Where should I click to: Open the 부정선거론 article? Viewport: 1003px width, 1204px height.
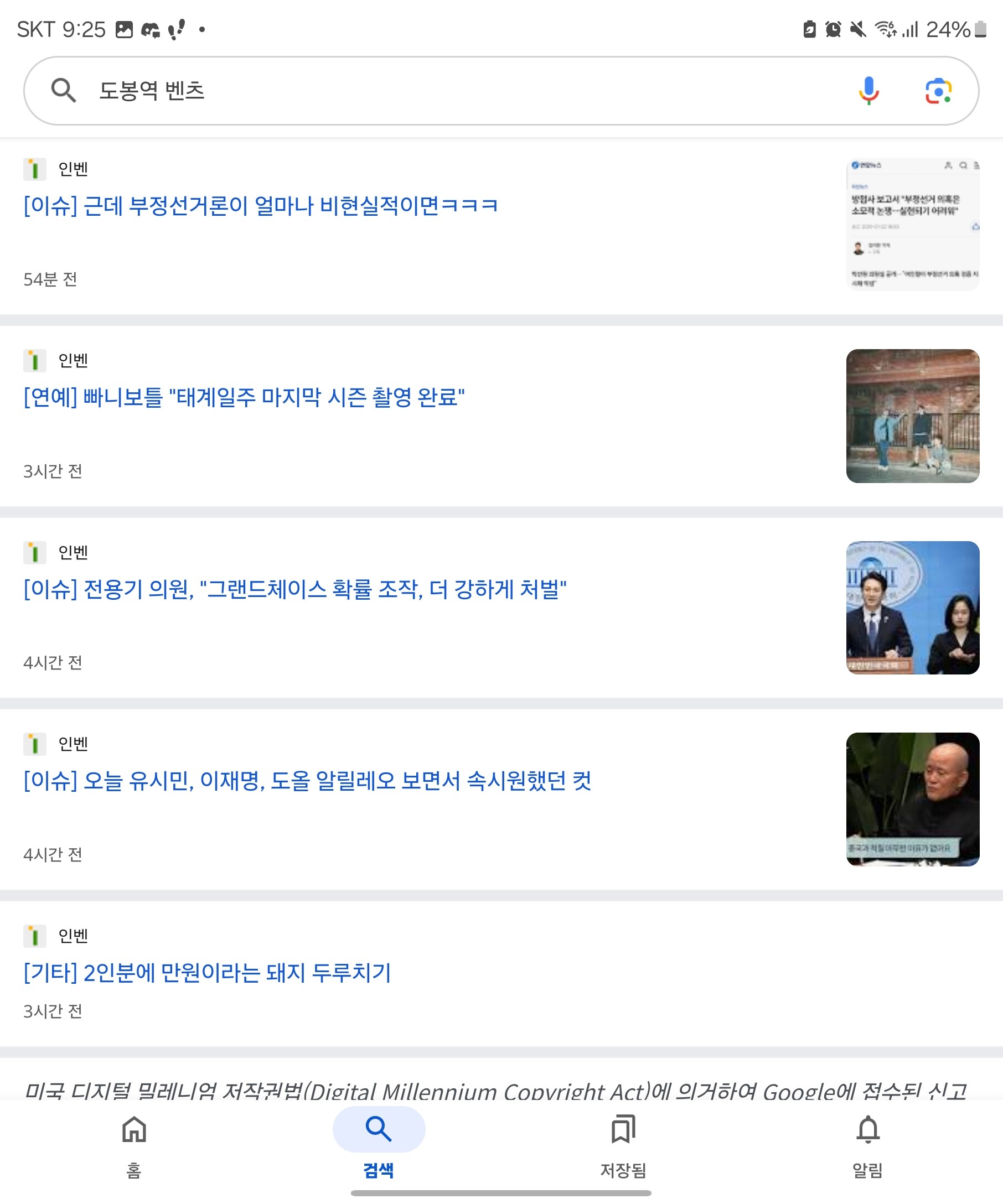(x=261, y=205)
